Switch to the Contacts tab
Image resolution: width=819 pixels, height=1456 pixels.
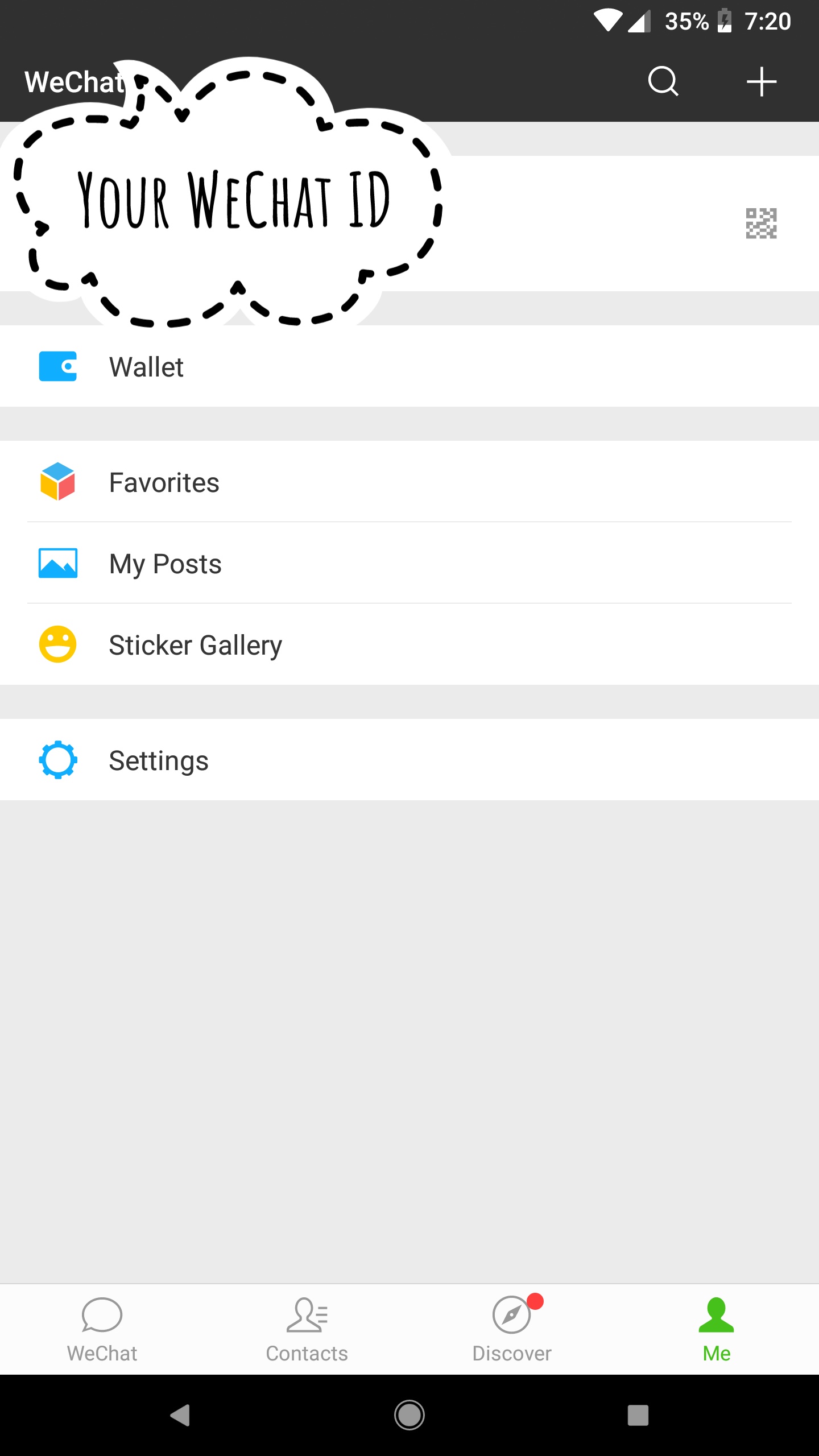tap(307, 1330)
